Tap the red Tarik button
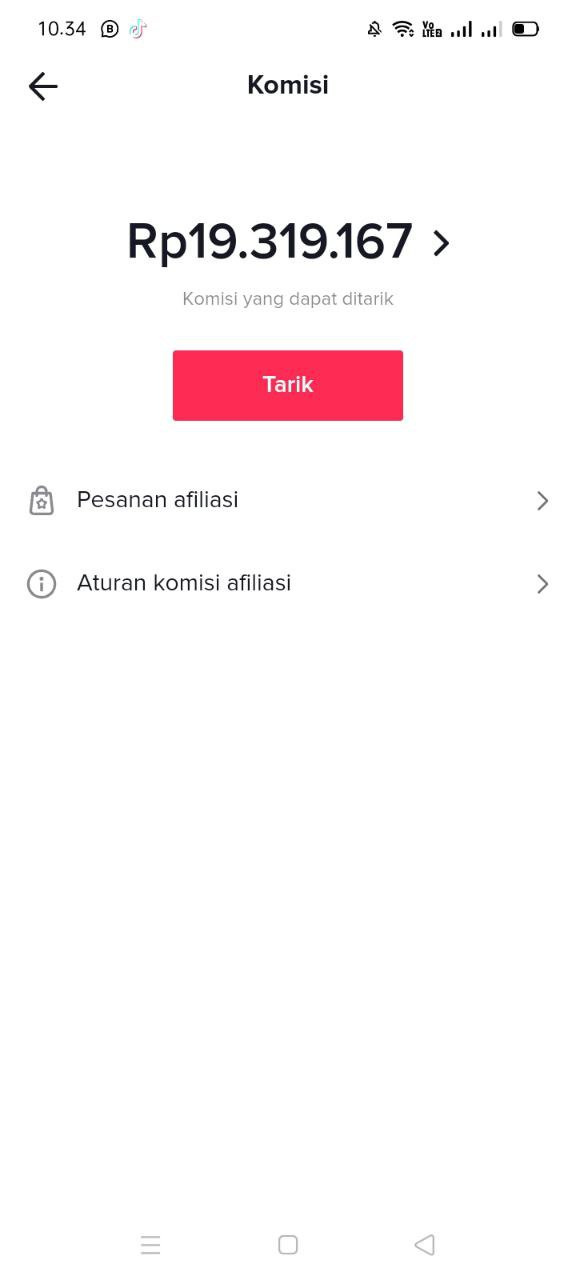 point(288,385)
